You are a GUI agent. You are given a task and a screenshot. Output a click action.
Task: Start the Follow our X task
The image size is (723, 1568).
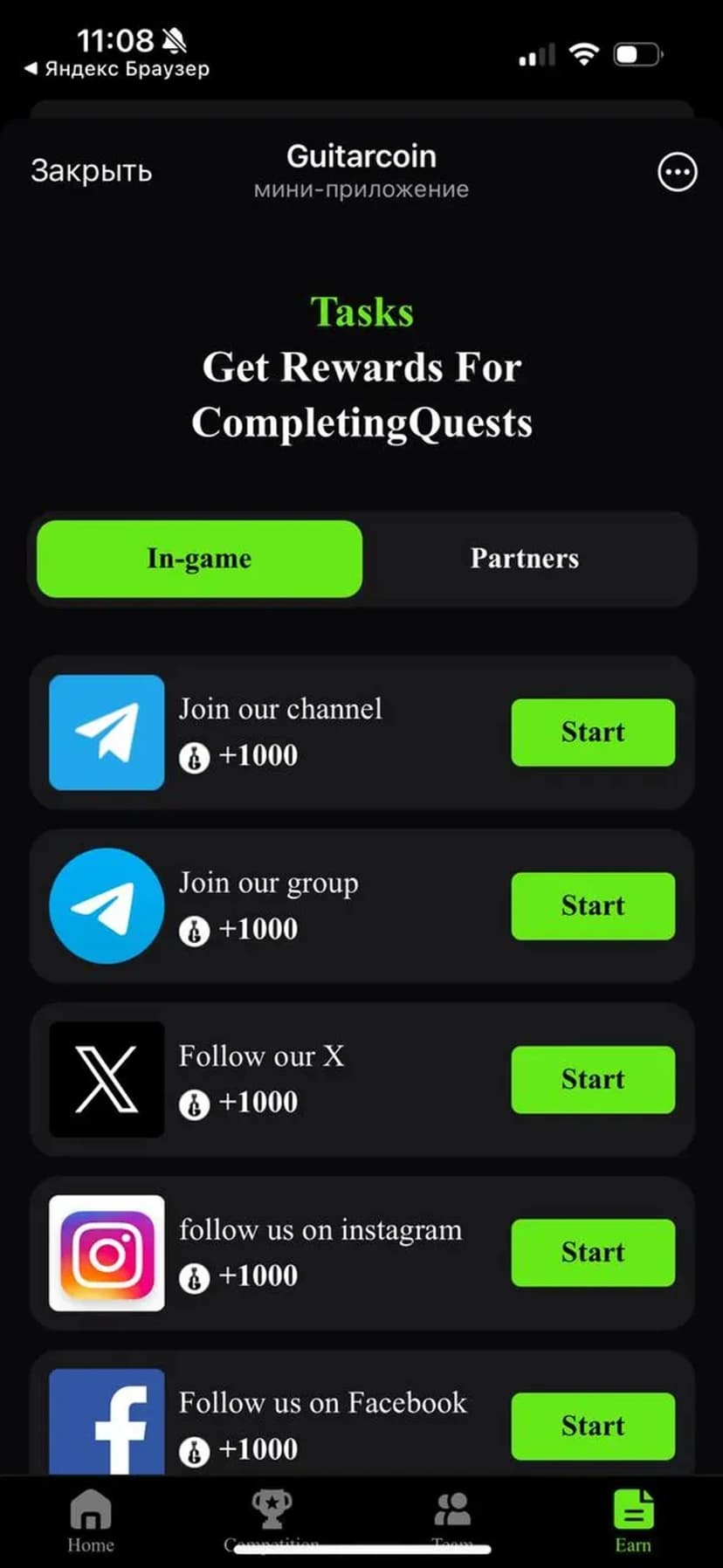[x=592, y=1079]
